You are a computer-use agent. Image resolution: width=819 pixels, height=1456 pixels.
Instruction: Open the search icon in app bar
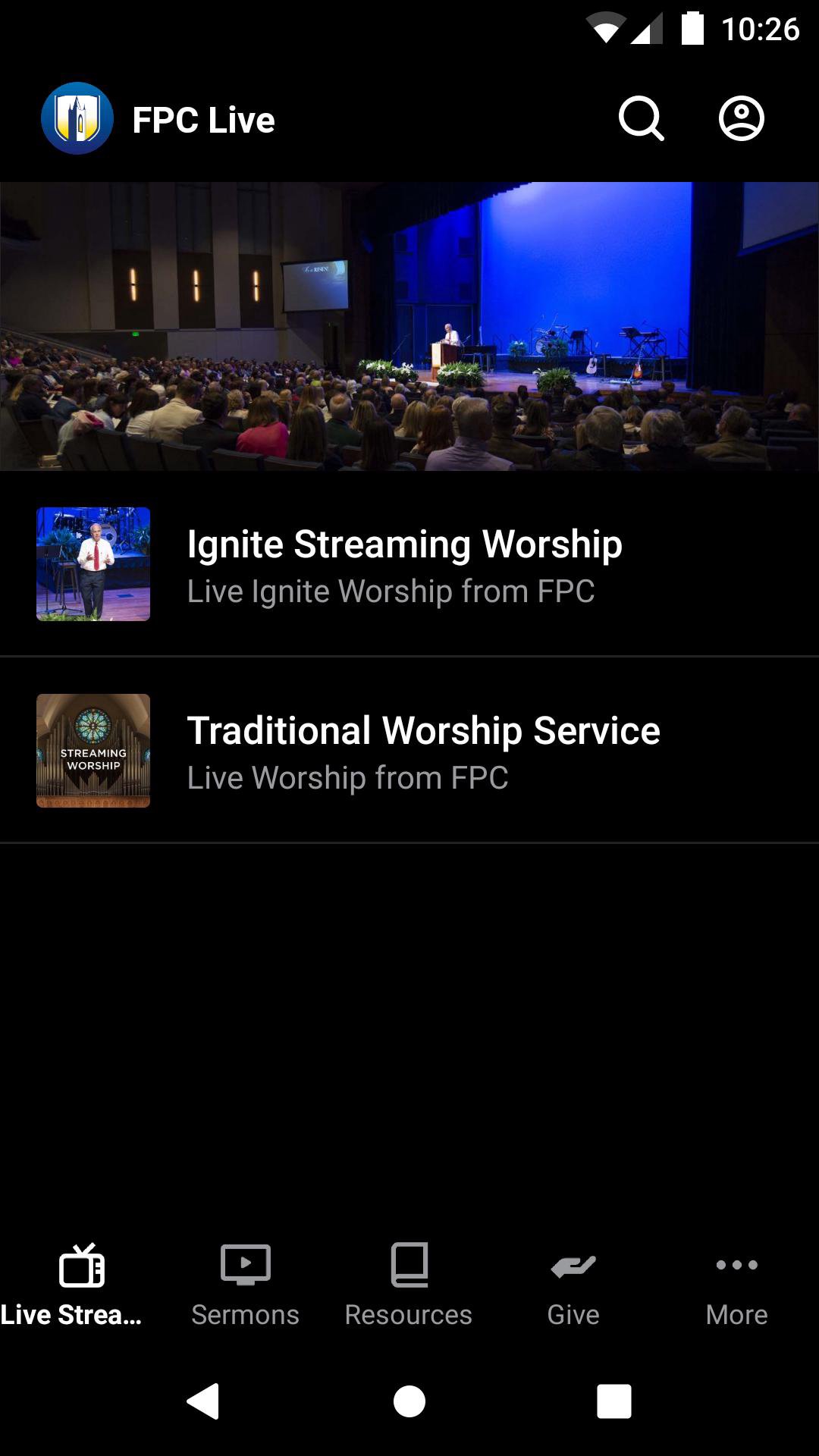pyautogui.click(x=641, y=119)
